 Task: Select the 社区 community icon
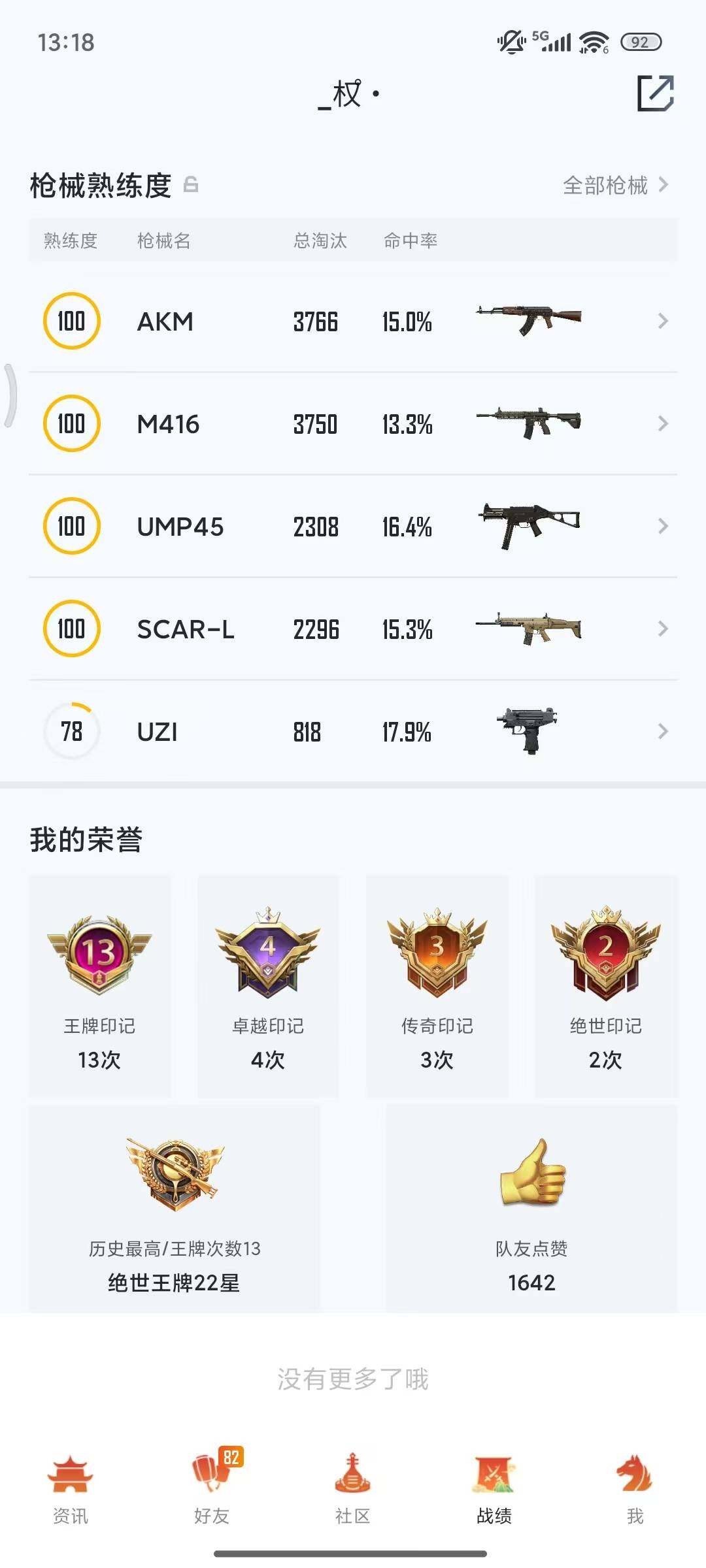352,1472
